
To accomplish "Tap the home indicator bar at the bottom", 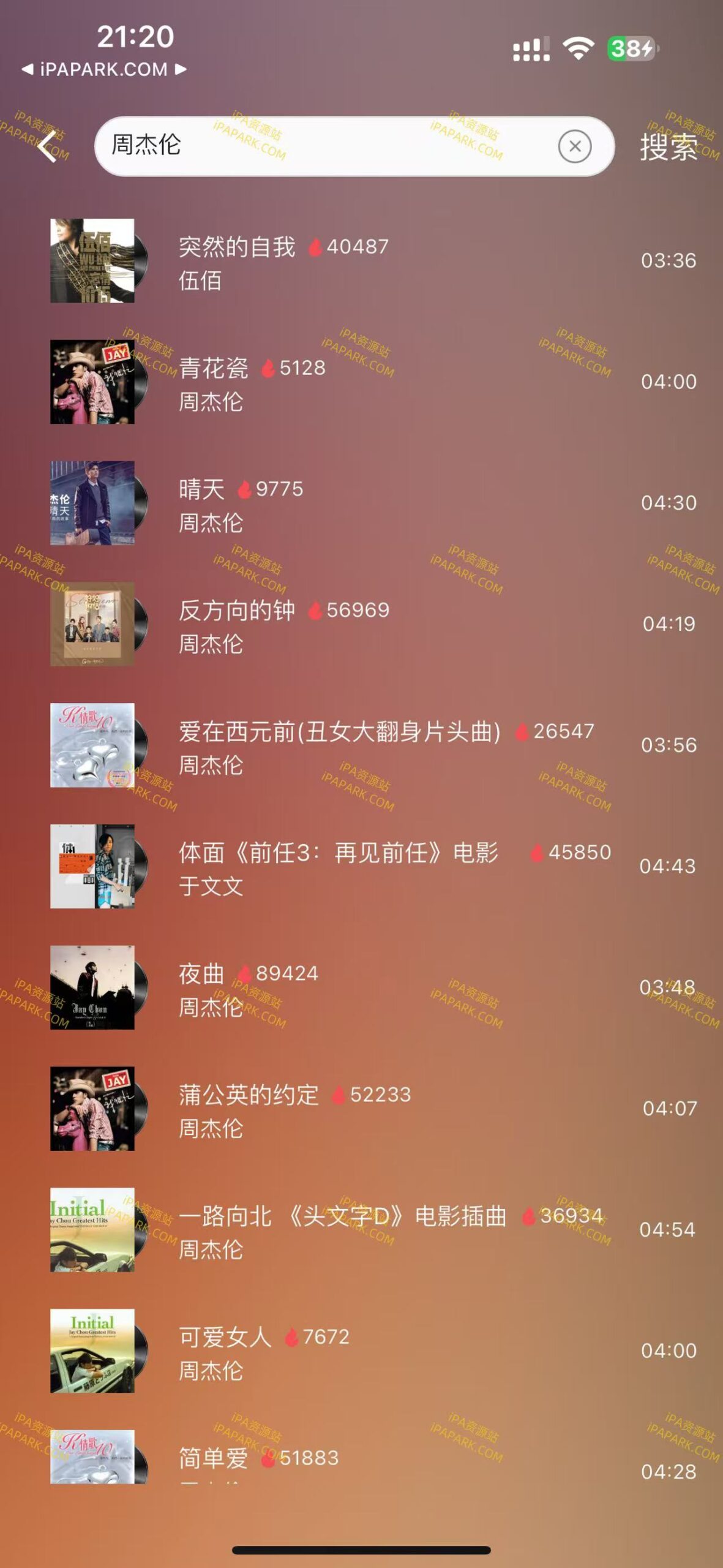I will [361, 1548].
